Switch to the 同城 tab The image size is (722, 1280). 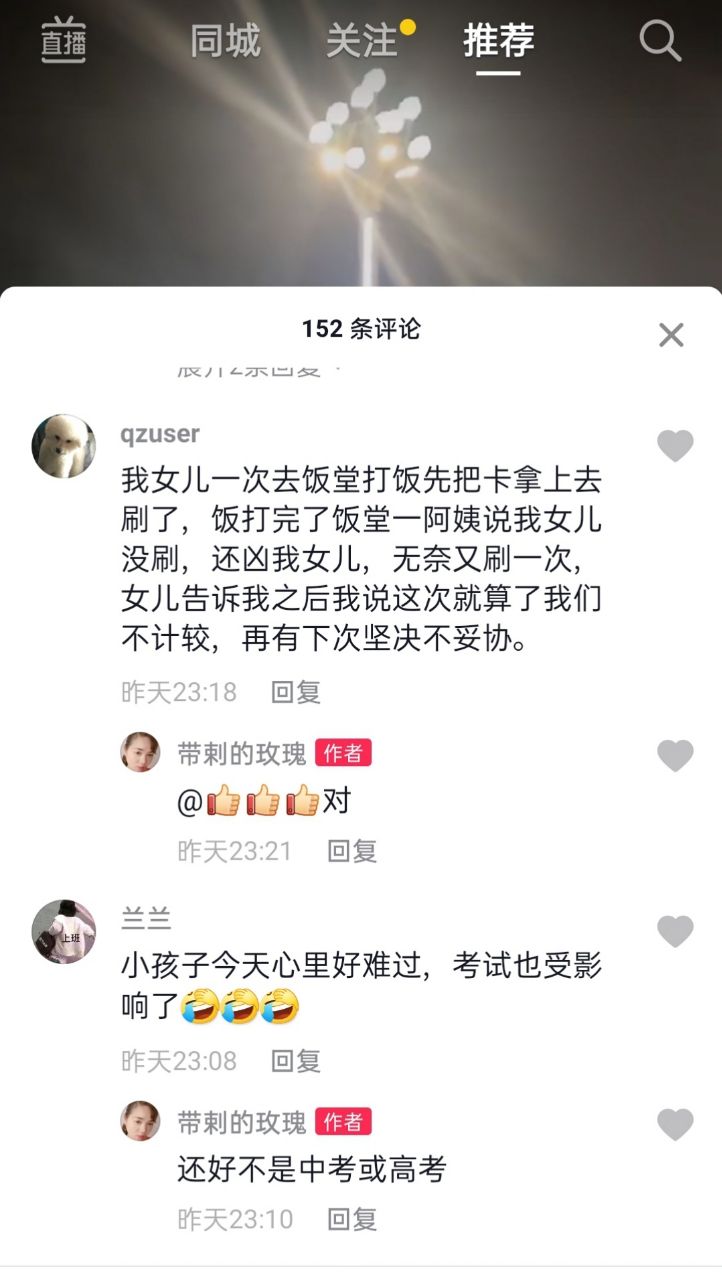pos(225,42)
